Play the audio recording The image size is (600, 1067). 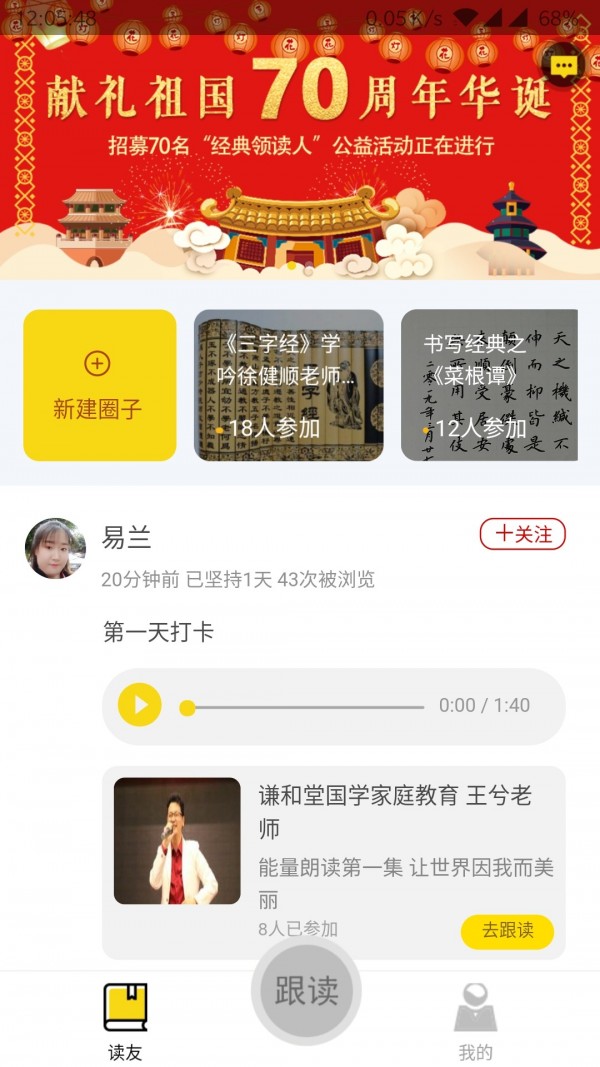tap(140, 705)
